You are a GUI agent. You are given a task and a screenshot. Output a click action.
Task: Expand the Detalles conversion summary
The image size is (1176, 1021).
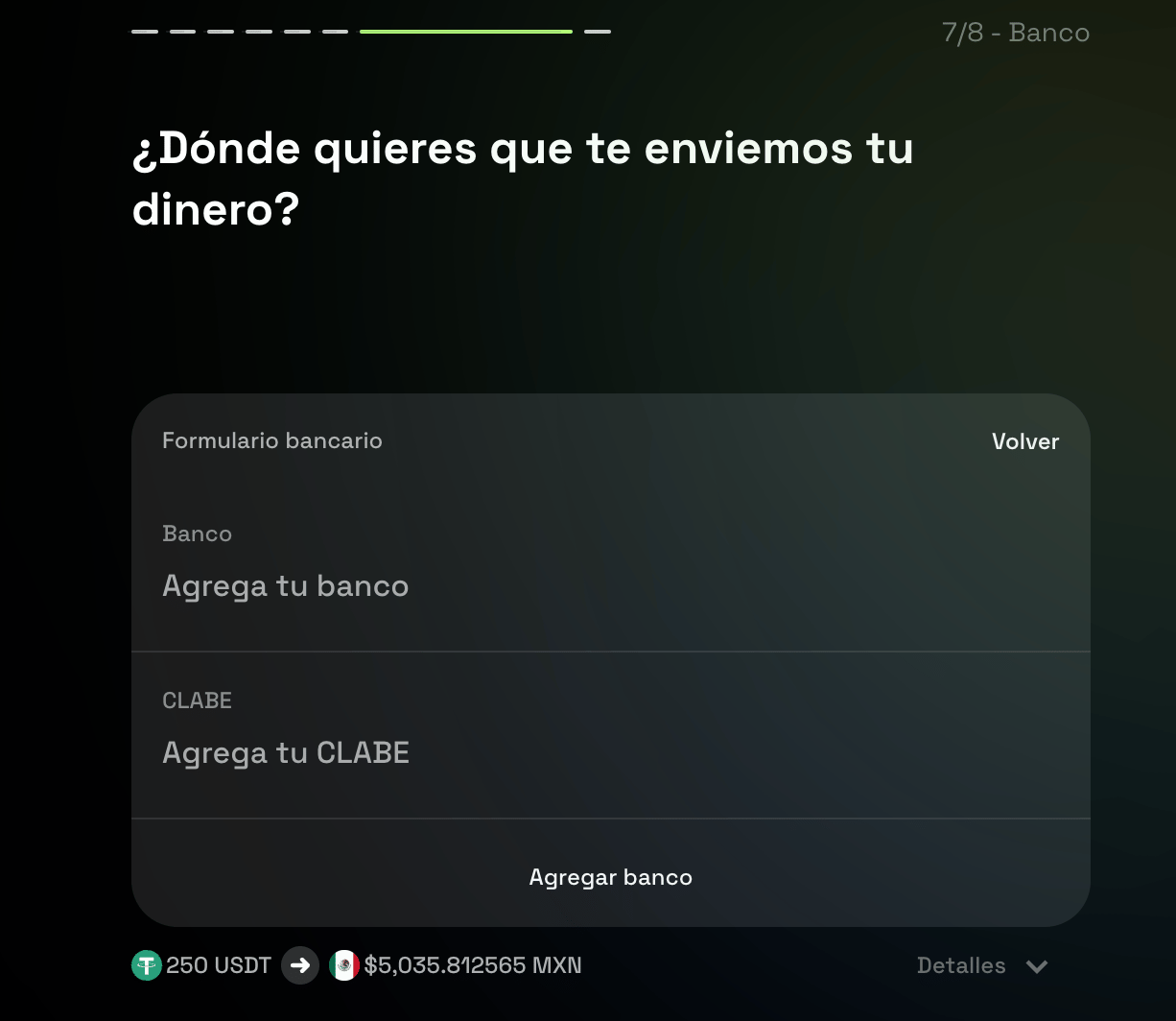coord(981,965)
